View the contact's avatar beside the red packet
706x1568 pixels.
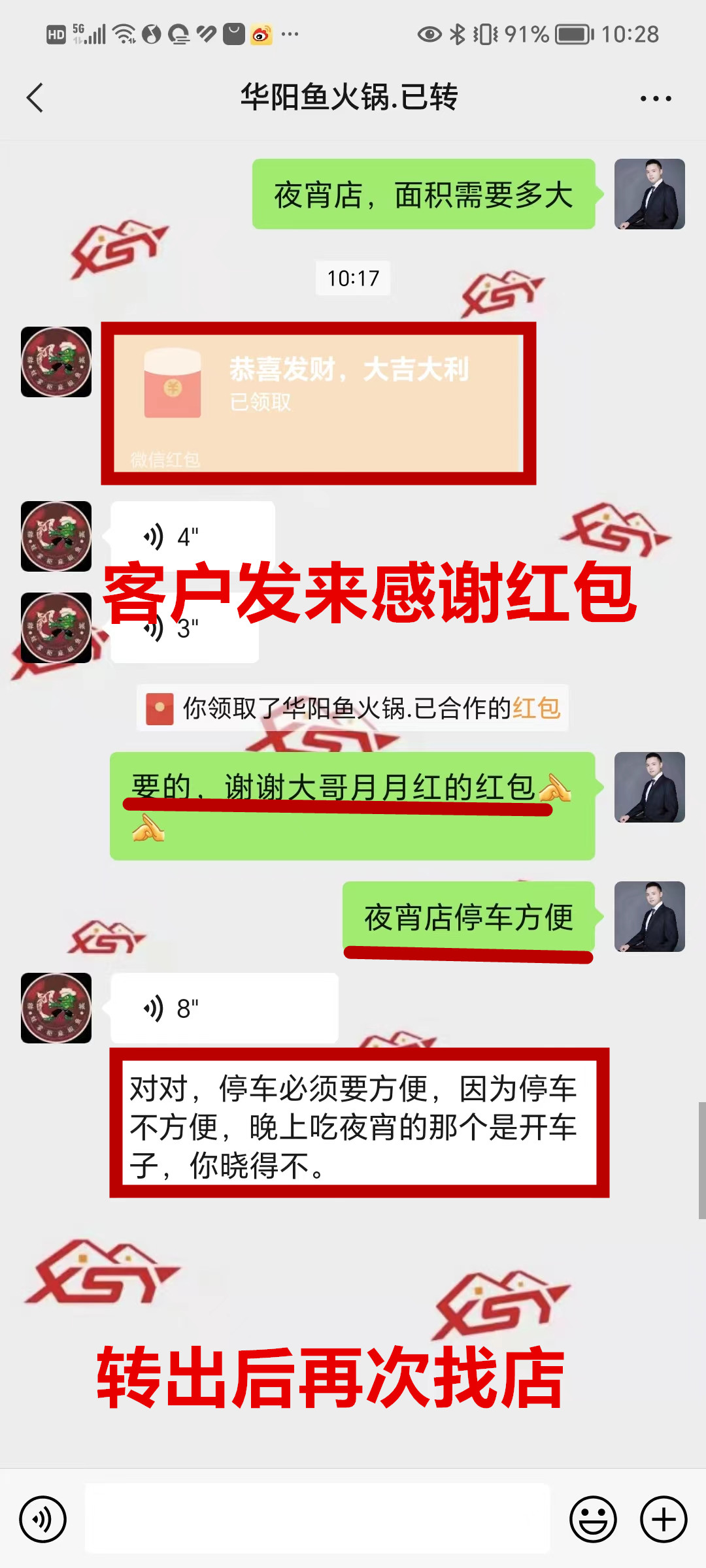(56, 362)
